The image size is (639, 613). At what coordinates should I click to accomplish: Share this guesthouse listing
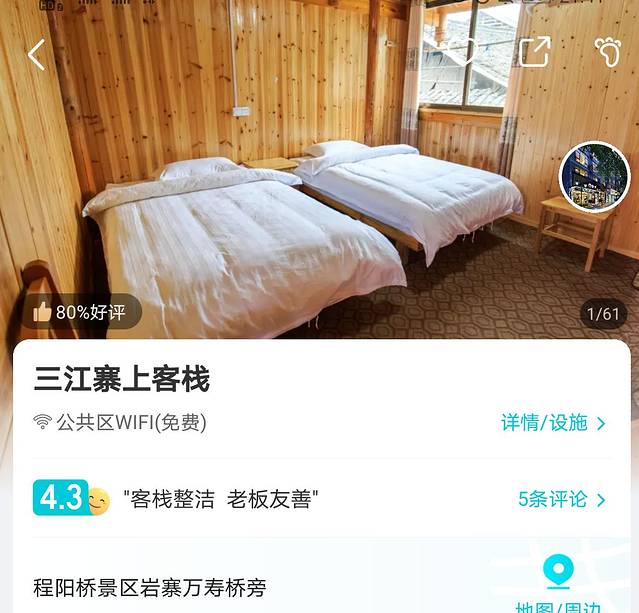point(534,52)
